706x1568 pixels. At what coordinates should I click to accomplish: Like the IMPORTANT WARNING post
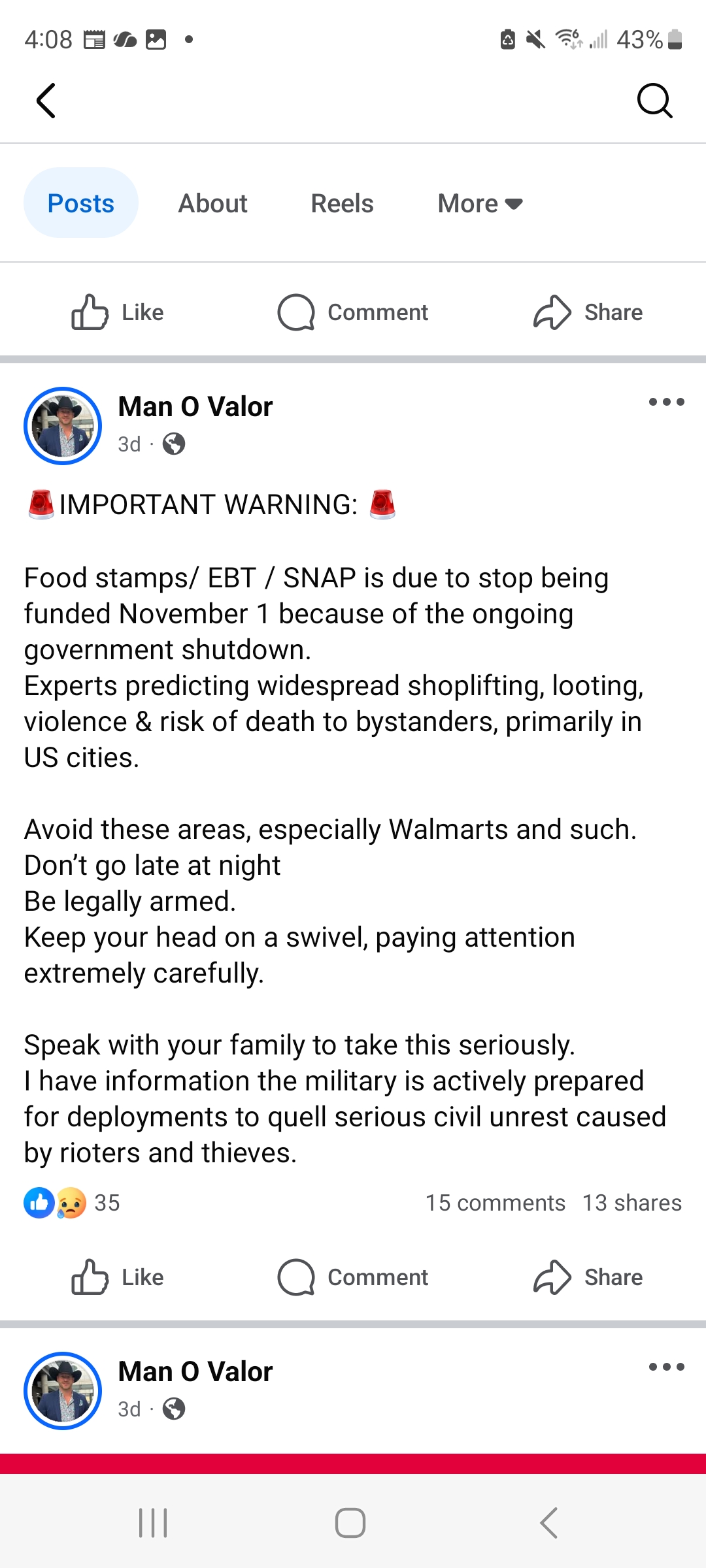point(118,1277)
